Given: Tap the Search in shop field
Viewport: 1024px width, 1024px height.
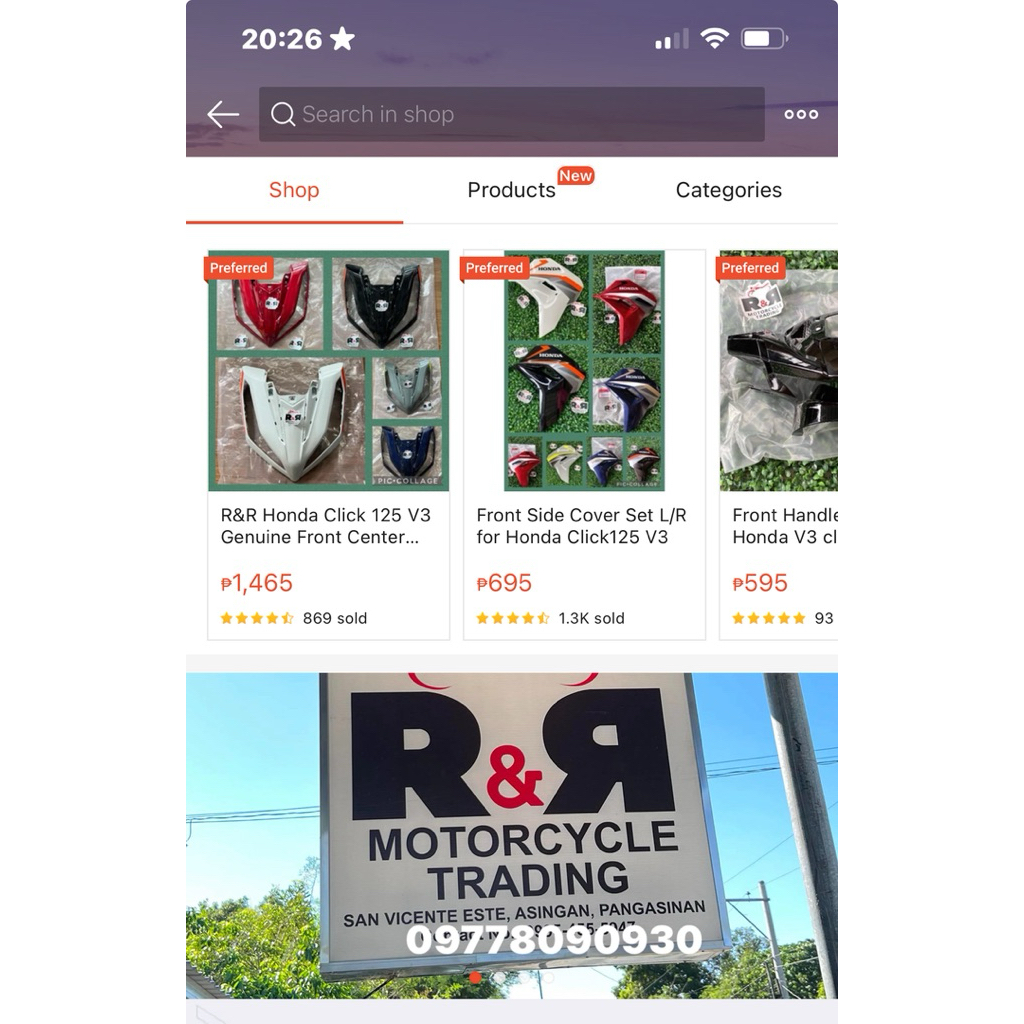Looking at the screenshot, I should pyautogui.click(x=511, y=114).
